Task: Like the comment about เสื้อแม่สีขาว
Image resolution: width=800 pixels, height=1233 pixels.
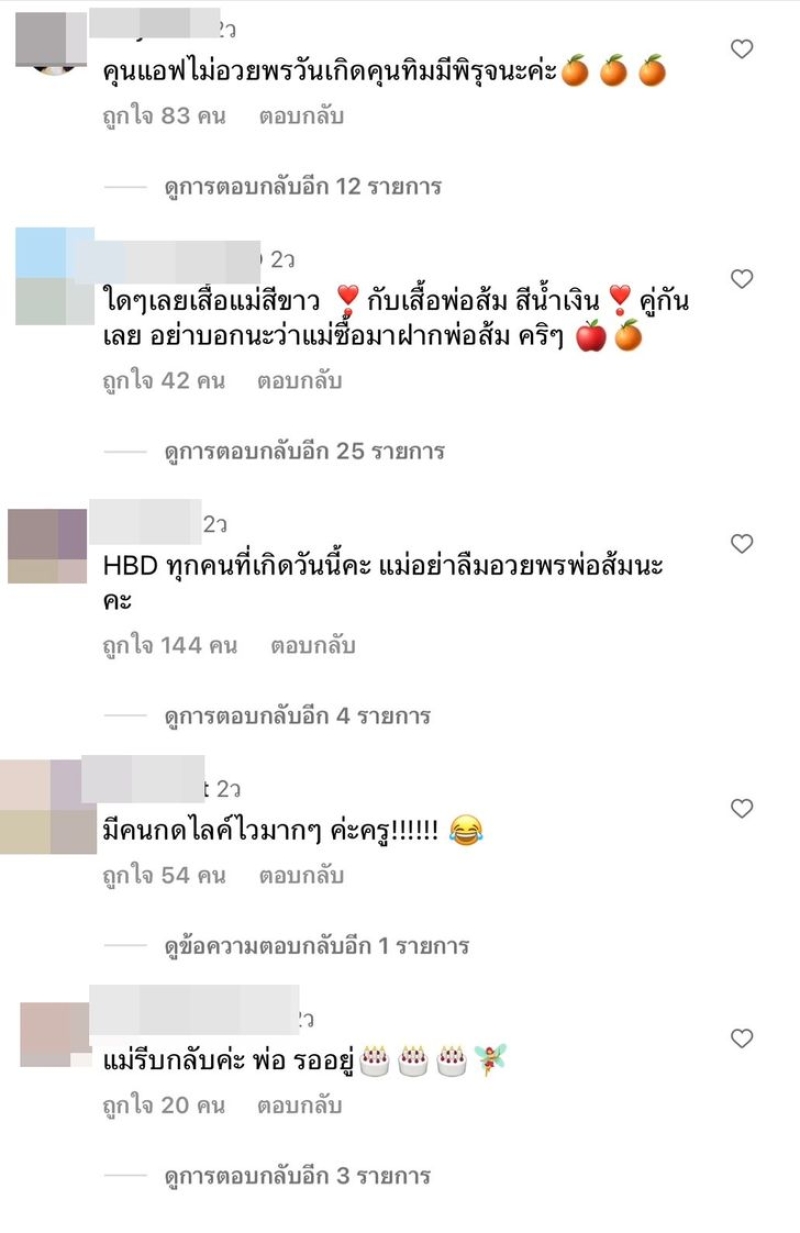Action: [x=741, y=279]
